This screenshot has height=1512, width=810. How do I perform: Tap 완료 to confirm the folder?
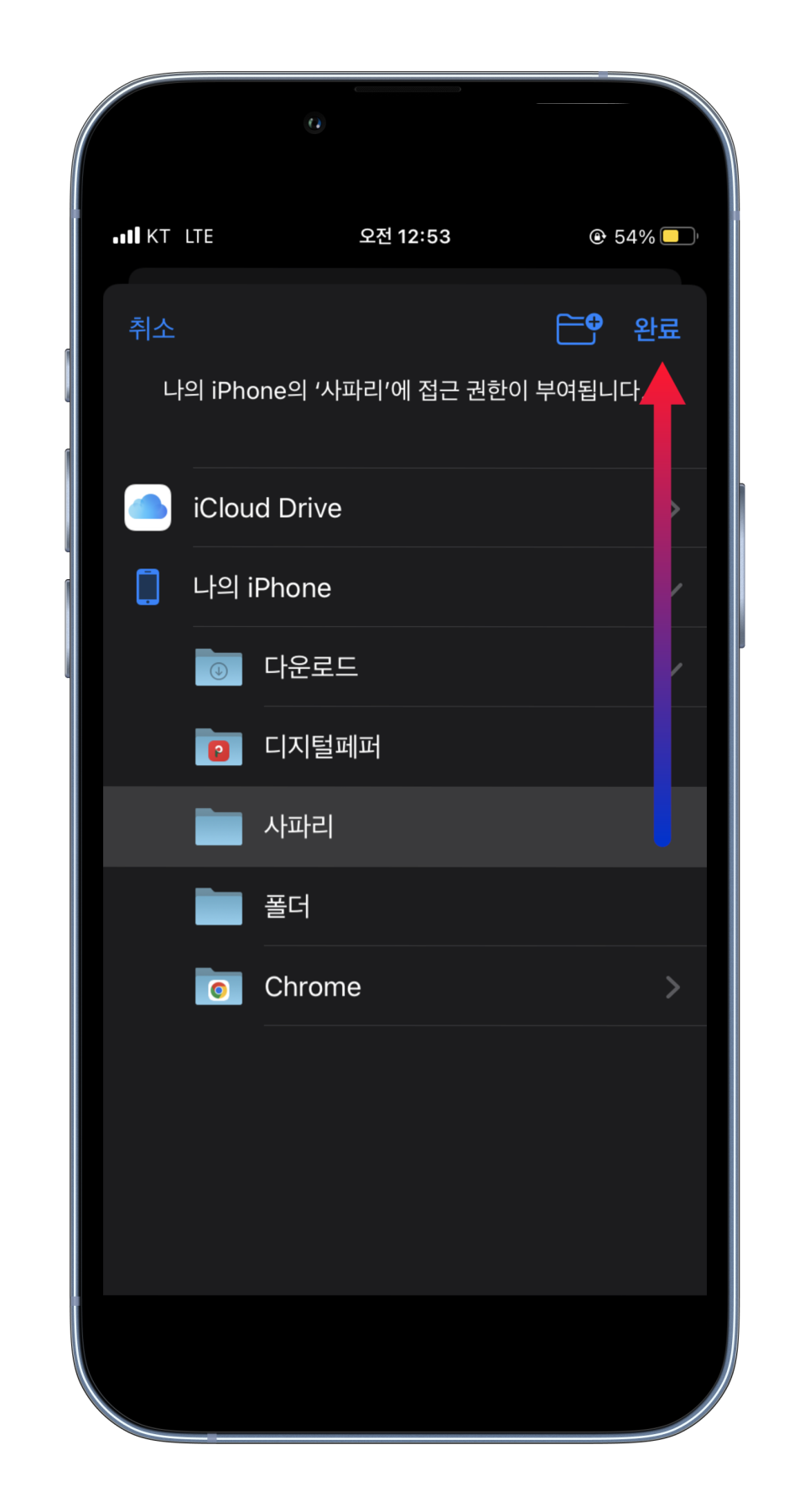(x=657, y=329)
